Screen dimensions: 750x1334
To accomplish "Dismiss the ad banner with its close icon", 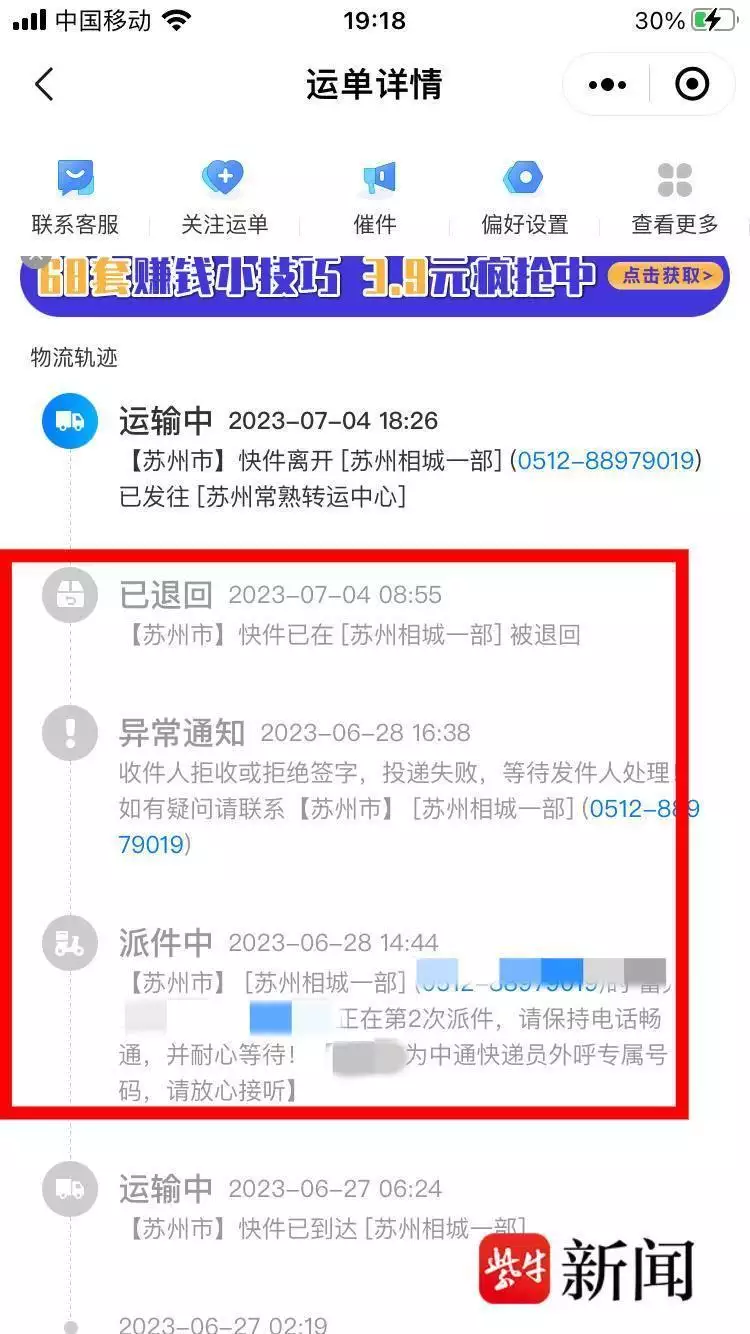I will 35,258.
